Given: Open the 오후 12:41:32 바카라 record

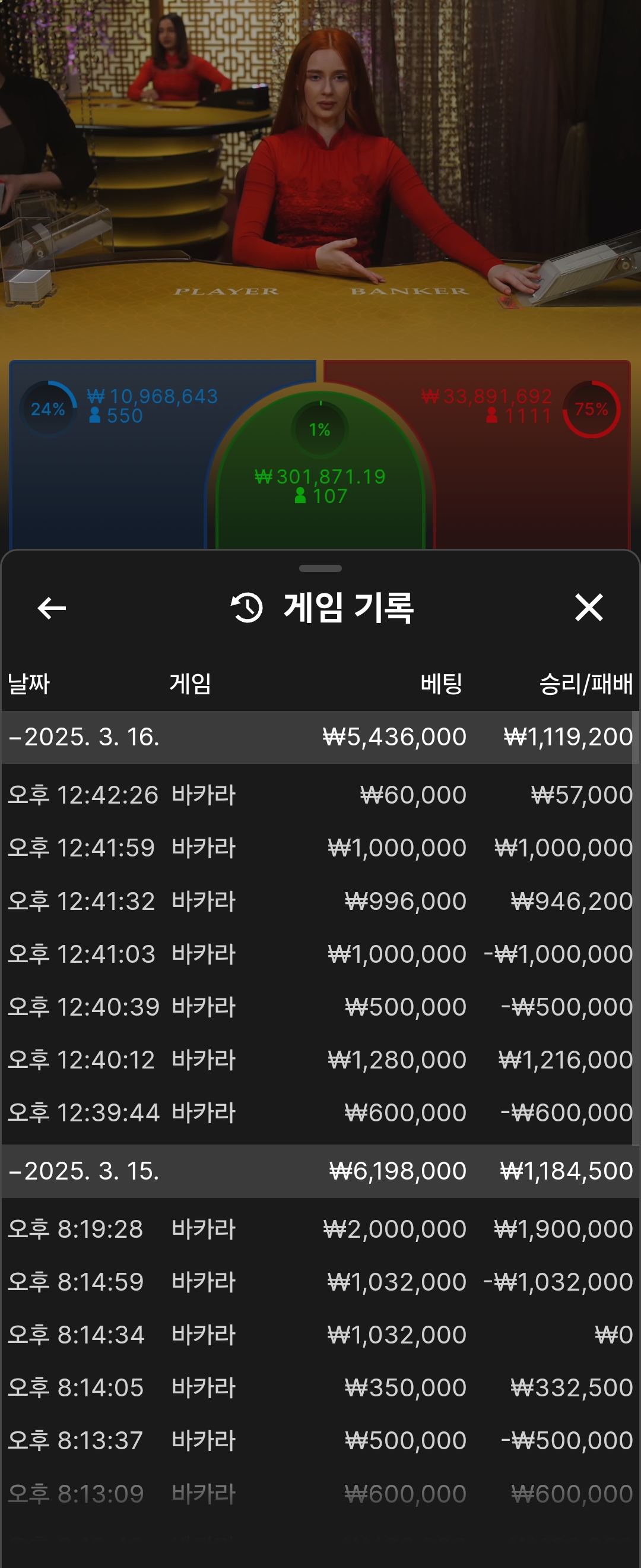Looking at the screenshot, I should coord(320,901).
